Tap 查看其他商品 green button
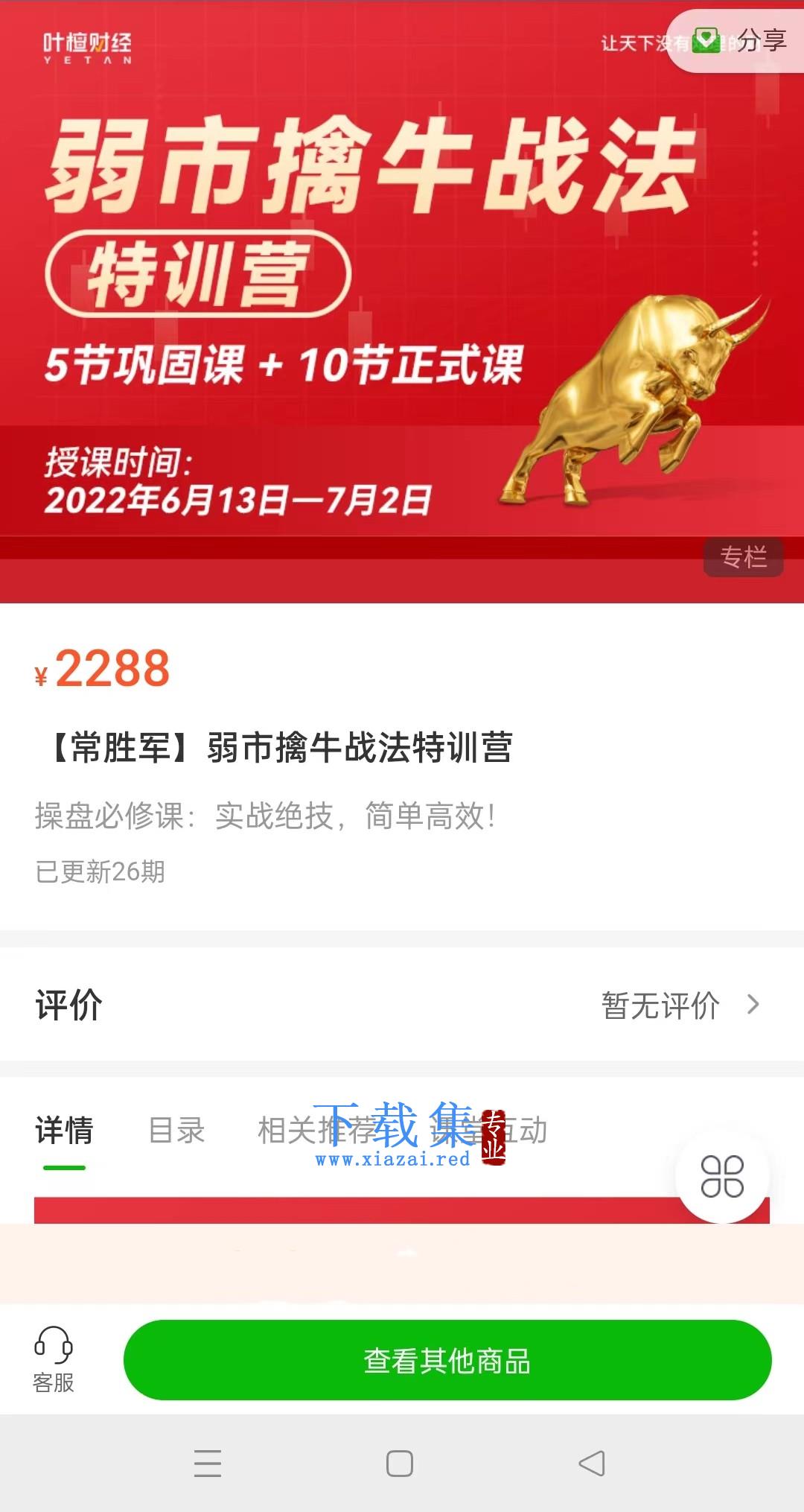This screenshot has width=804, height=1512. coord(447,1360)
